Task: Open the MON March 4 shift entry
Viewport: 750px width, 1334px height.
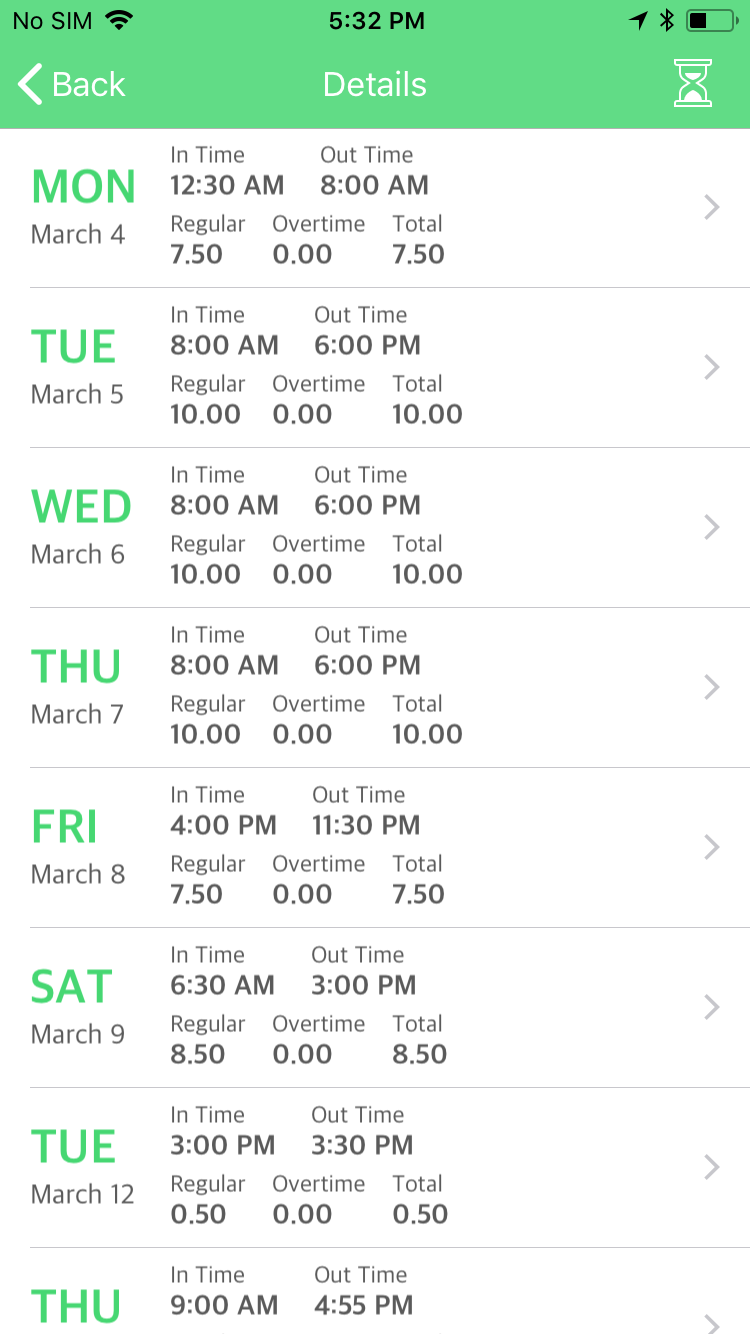Action: point(375,207)
